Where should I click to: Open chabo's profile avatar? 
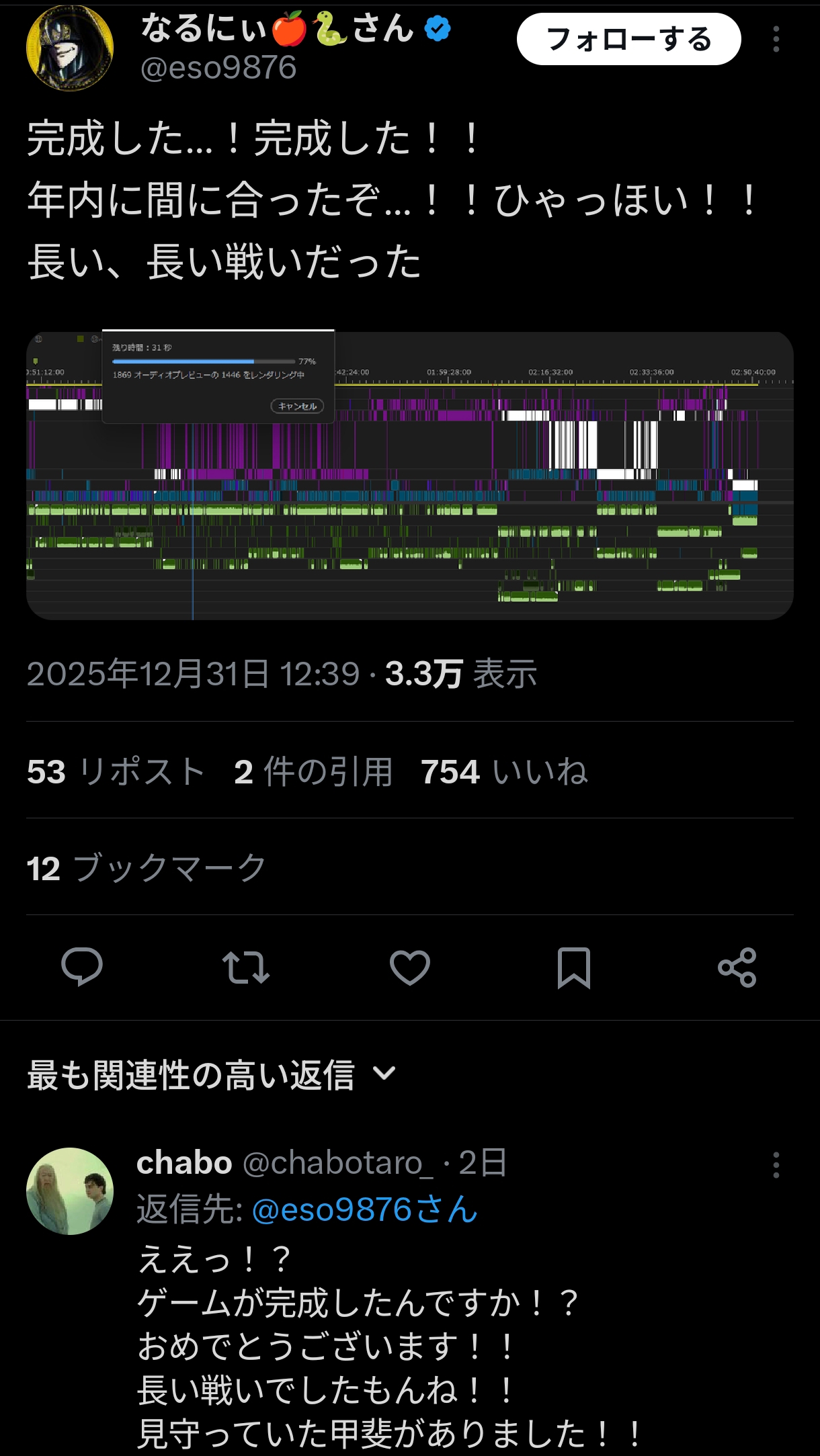click(x=70, y=1191)
